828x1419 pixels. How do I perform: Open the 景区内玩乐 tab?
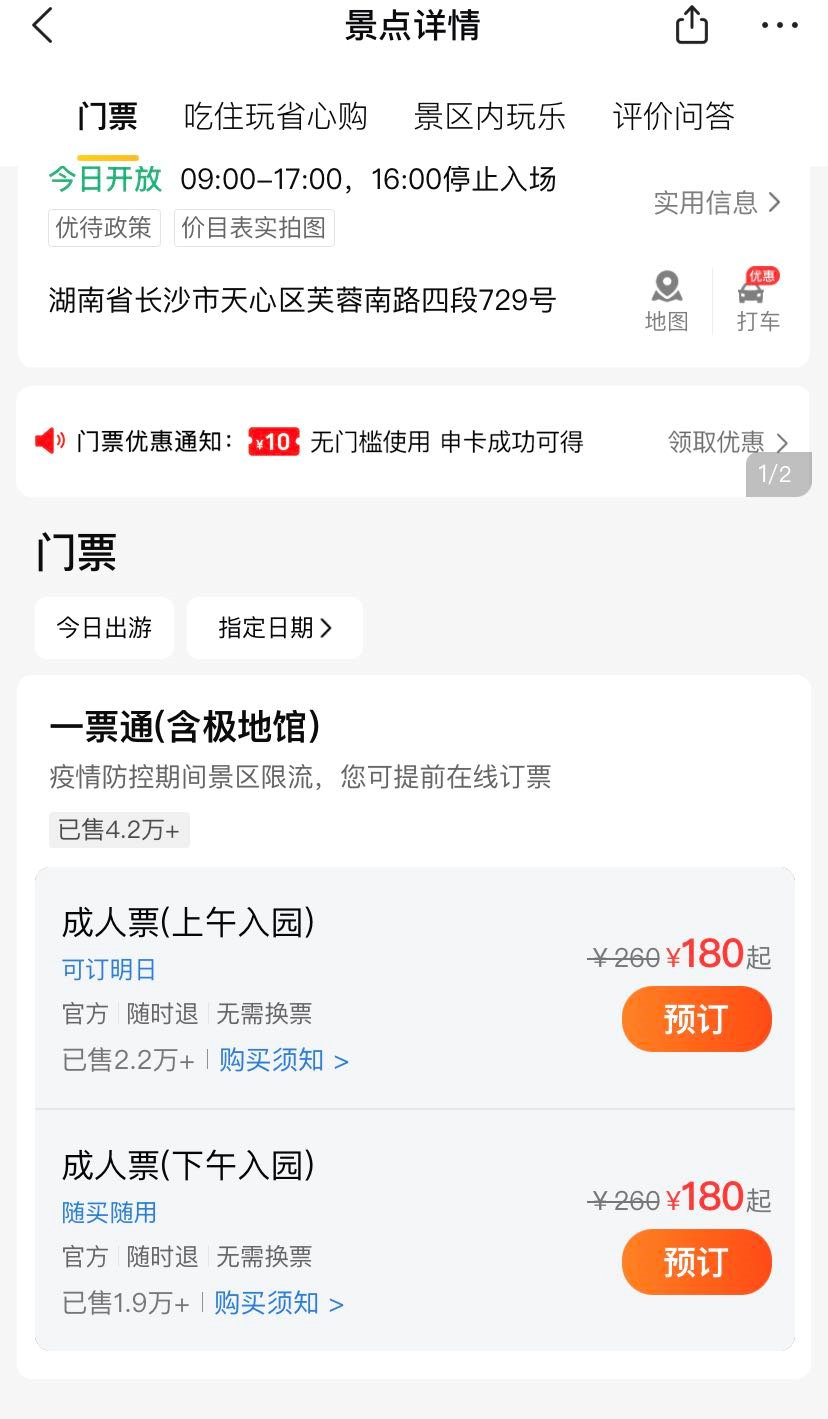tap(489, 117)
